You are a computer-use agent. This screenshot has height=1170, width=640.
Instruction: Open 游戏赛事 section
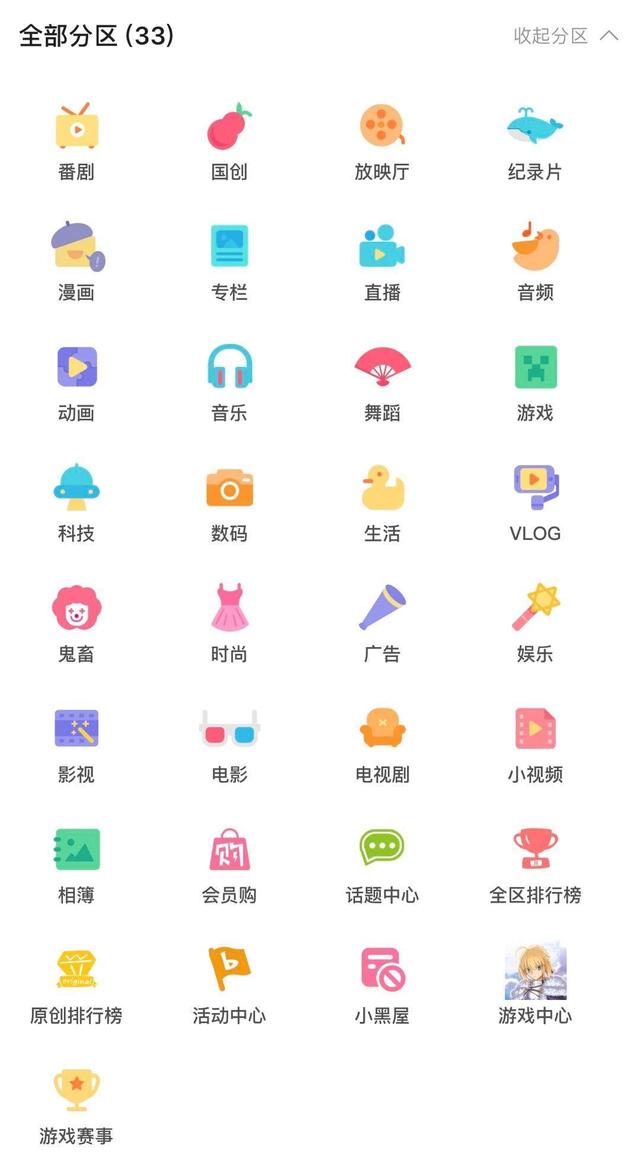coord(76,1104)
